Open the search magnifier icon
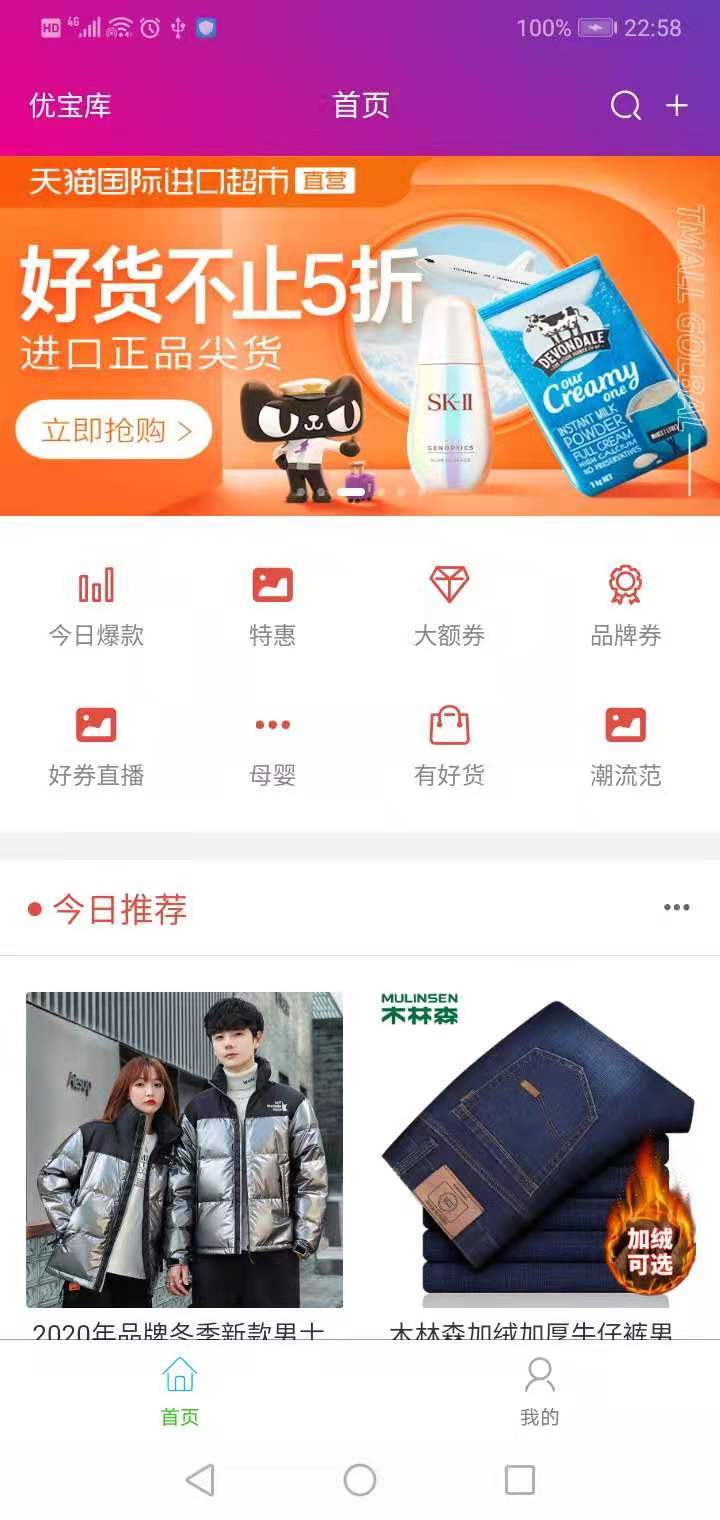The image size is (720, 1520). point(626,106)
